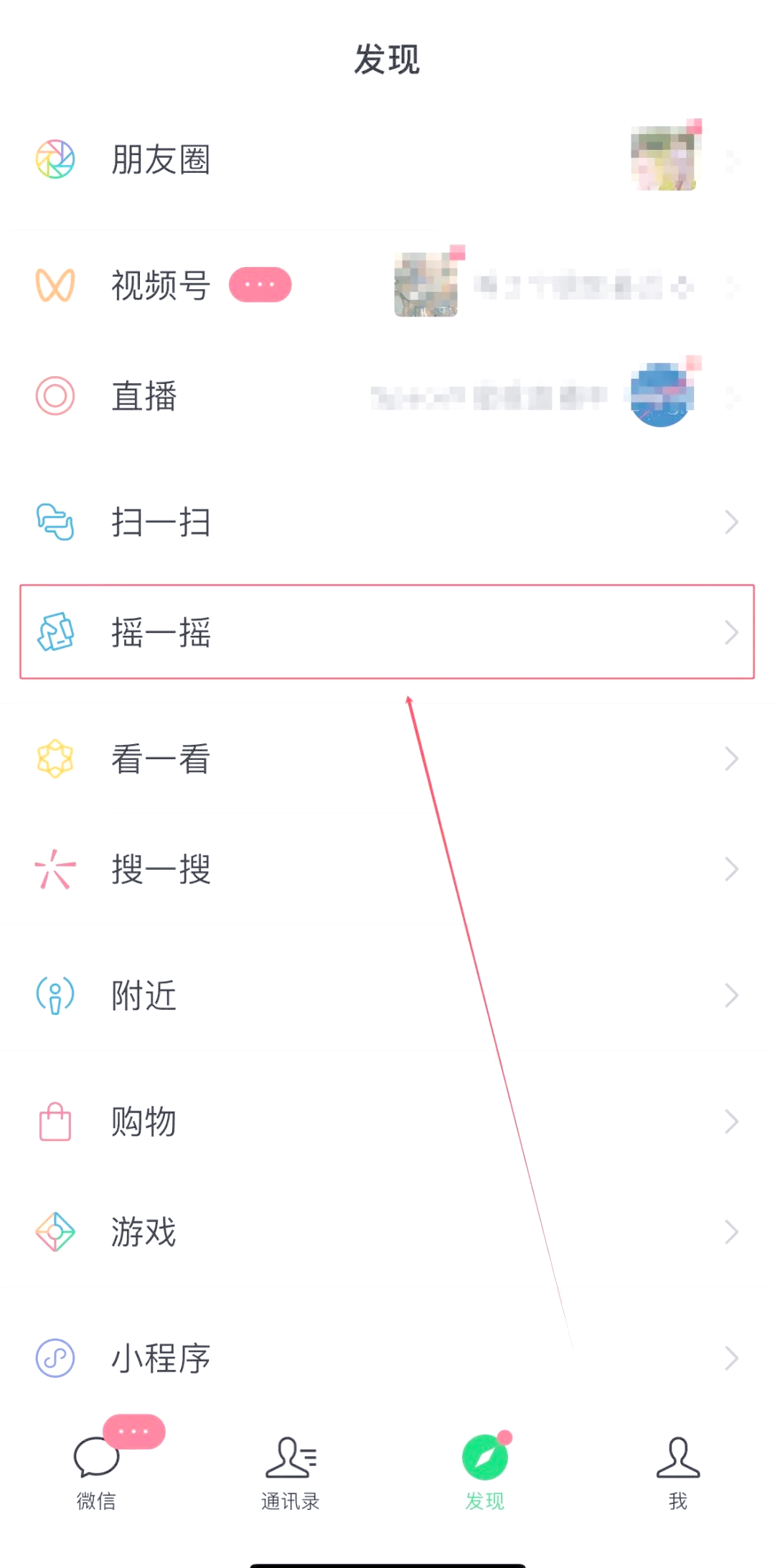Tap the Nearby (附近) person icon

click(54, 994)
